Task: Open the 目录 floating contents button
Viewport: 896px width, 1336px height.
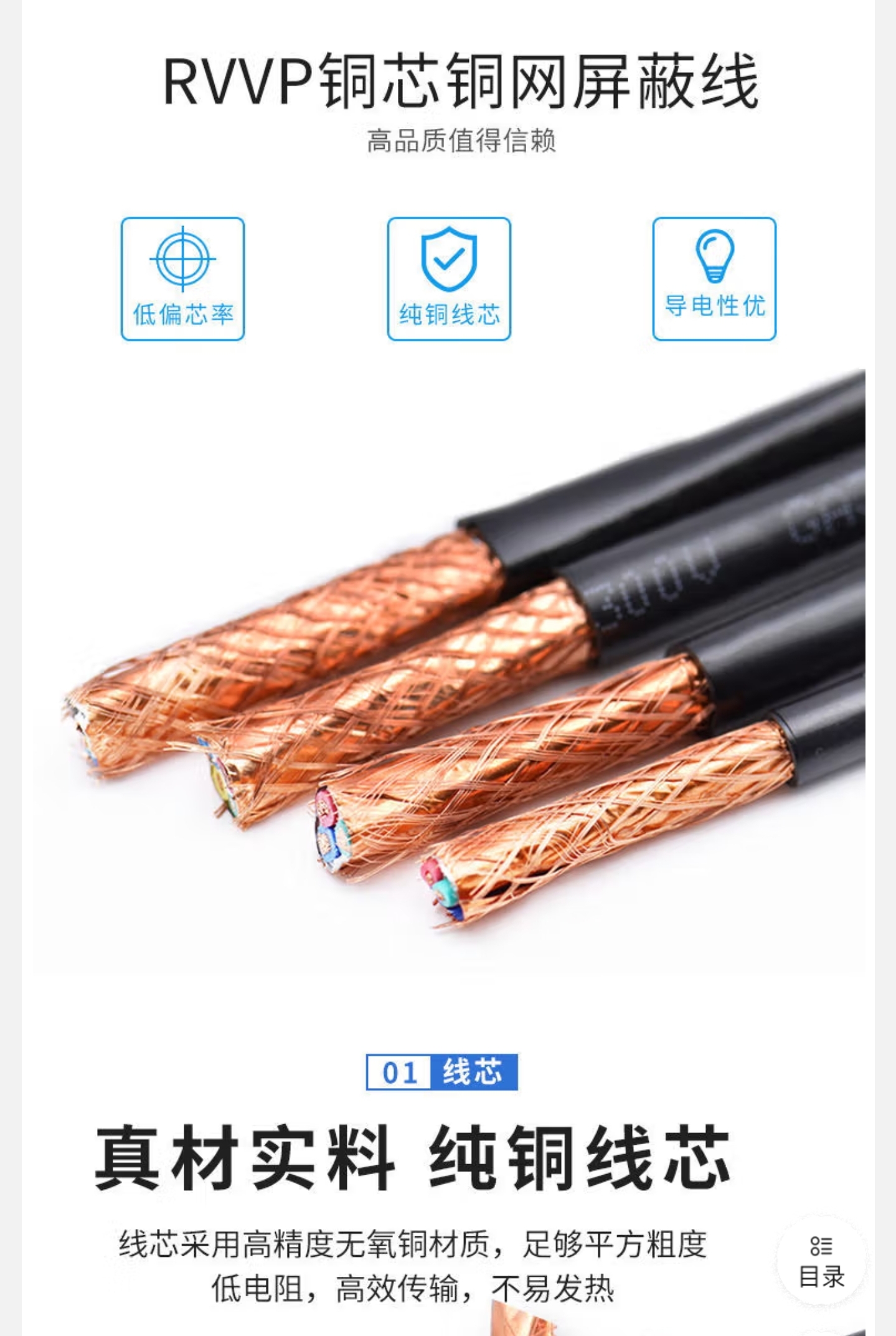Action: click(x=821, y=1261)
